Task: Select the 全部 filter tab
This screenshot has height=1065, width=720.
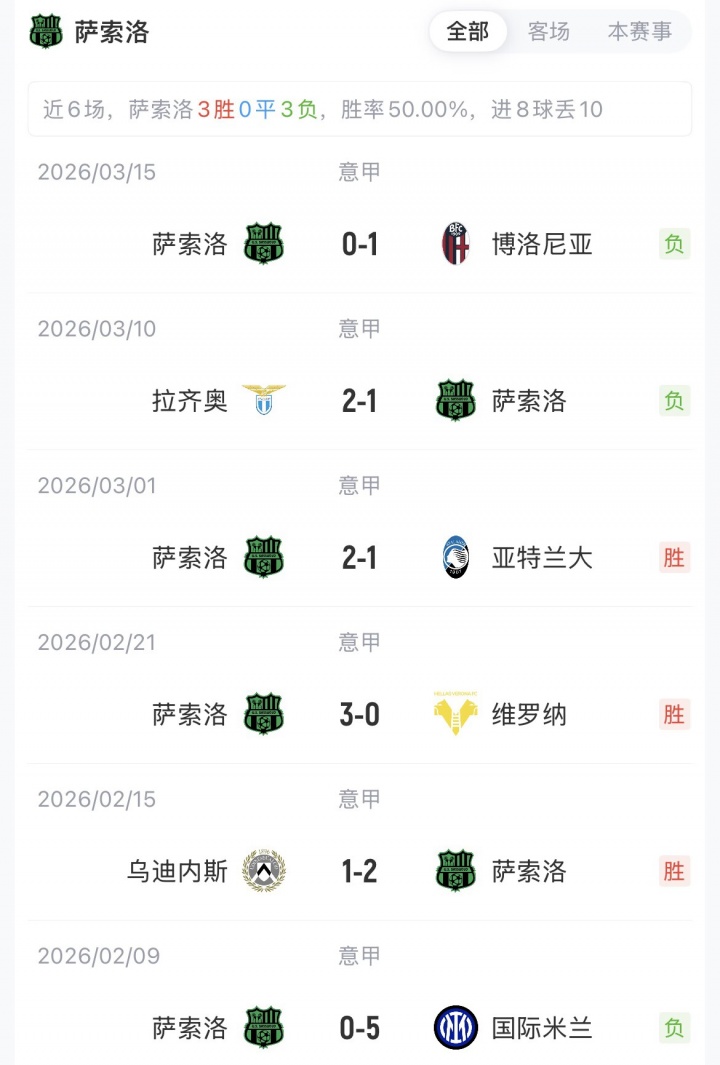Action: coord(467,32)
